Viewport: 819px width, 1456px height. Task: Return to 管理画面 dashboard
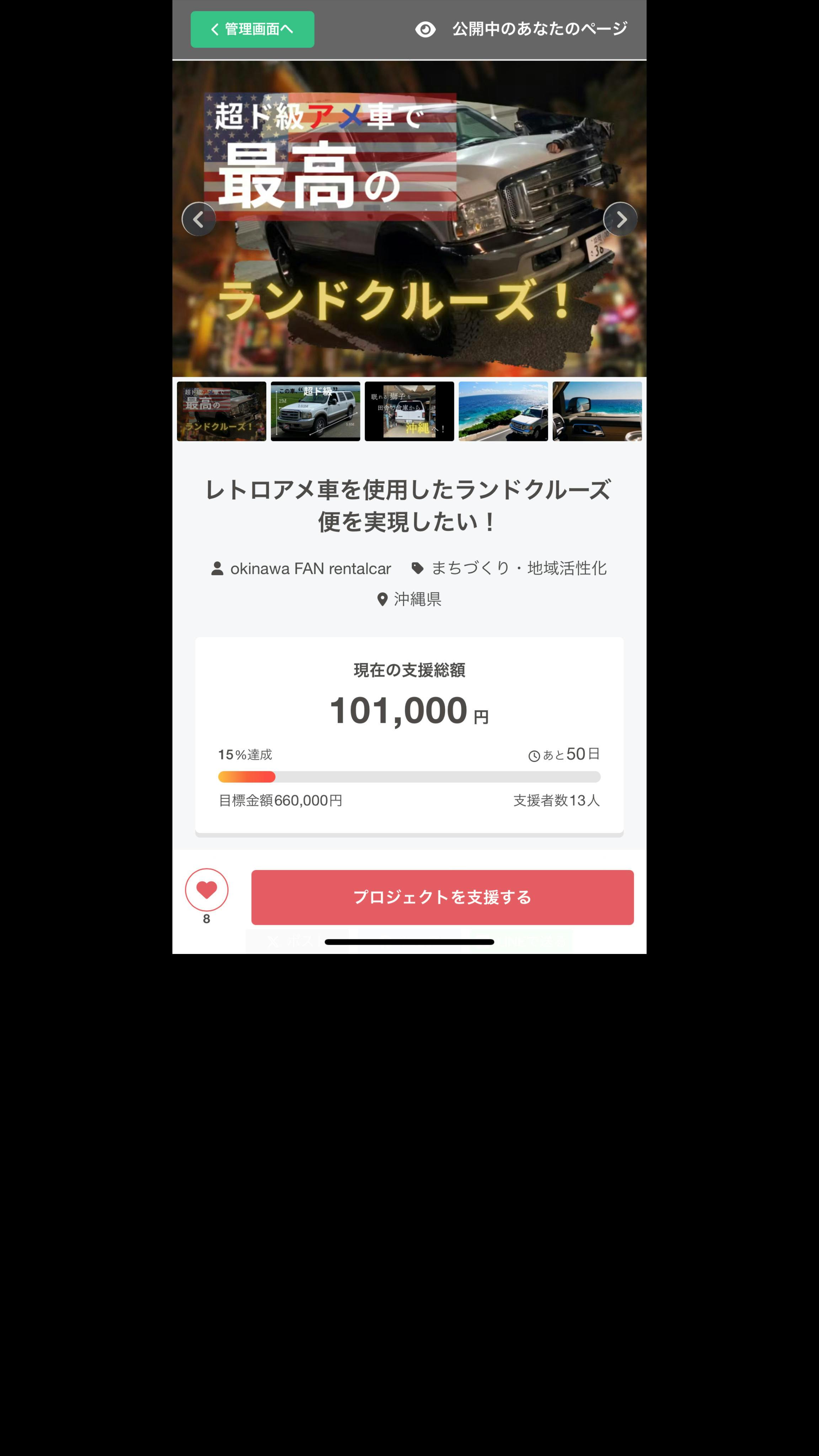coord(252,30)
